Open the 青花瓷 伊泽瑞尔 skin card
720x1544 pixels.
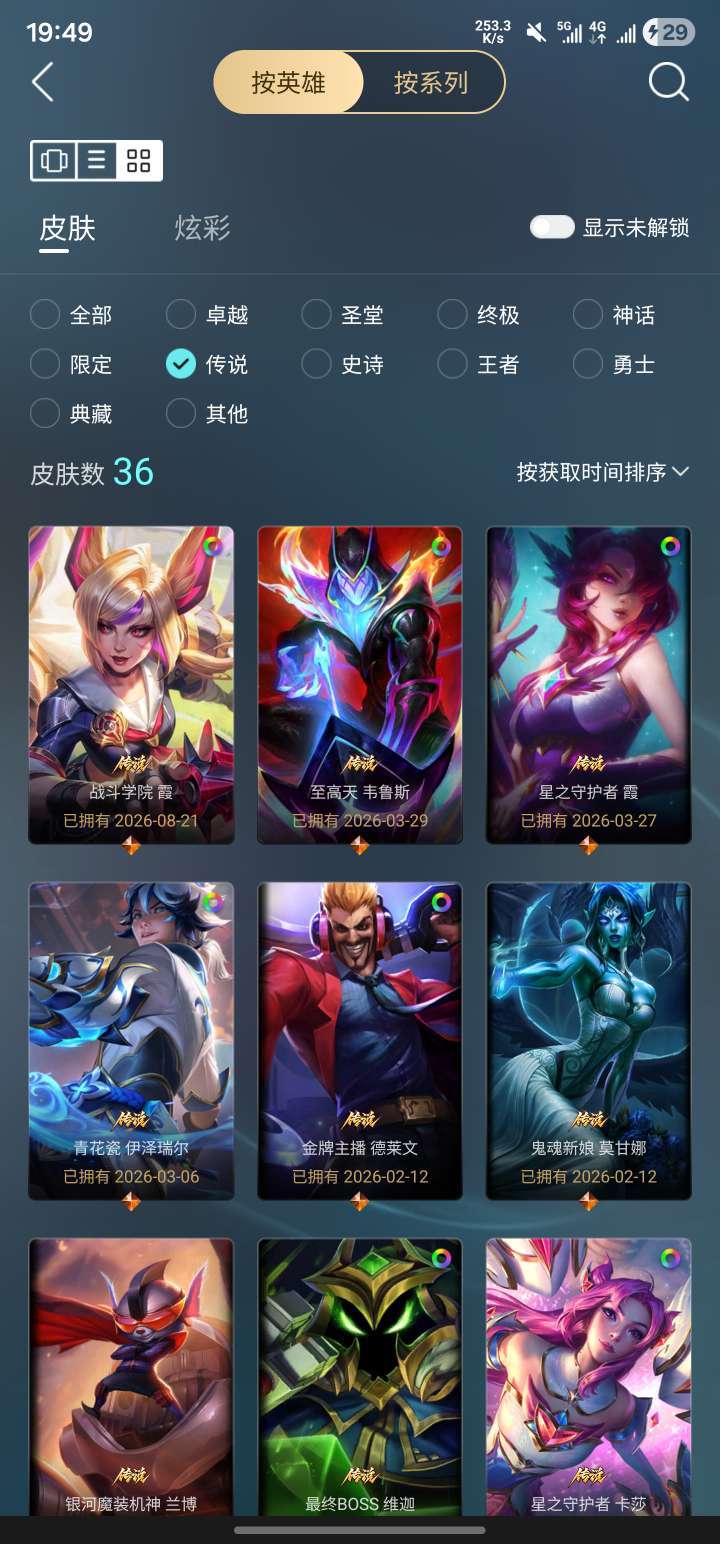pyautogui.click(x=131, y=1041)
